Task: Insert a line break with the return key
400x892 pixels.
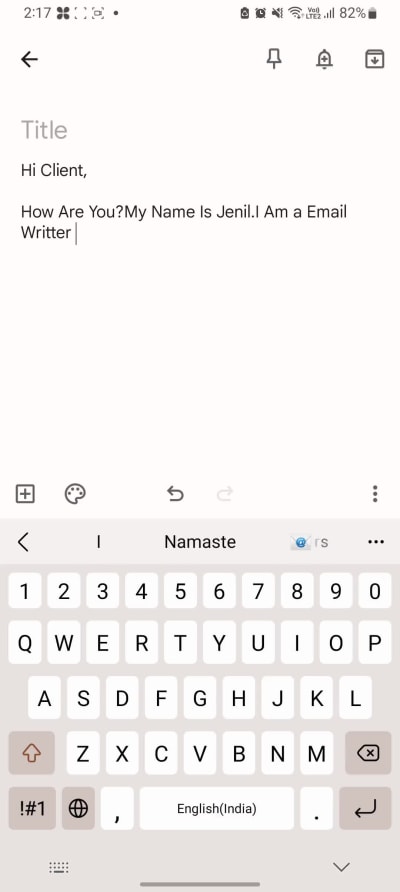Action: tap(365, 808)
